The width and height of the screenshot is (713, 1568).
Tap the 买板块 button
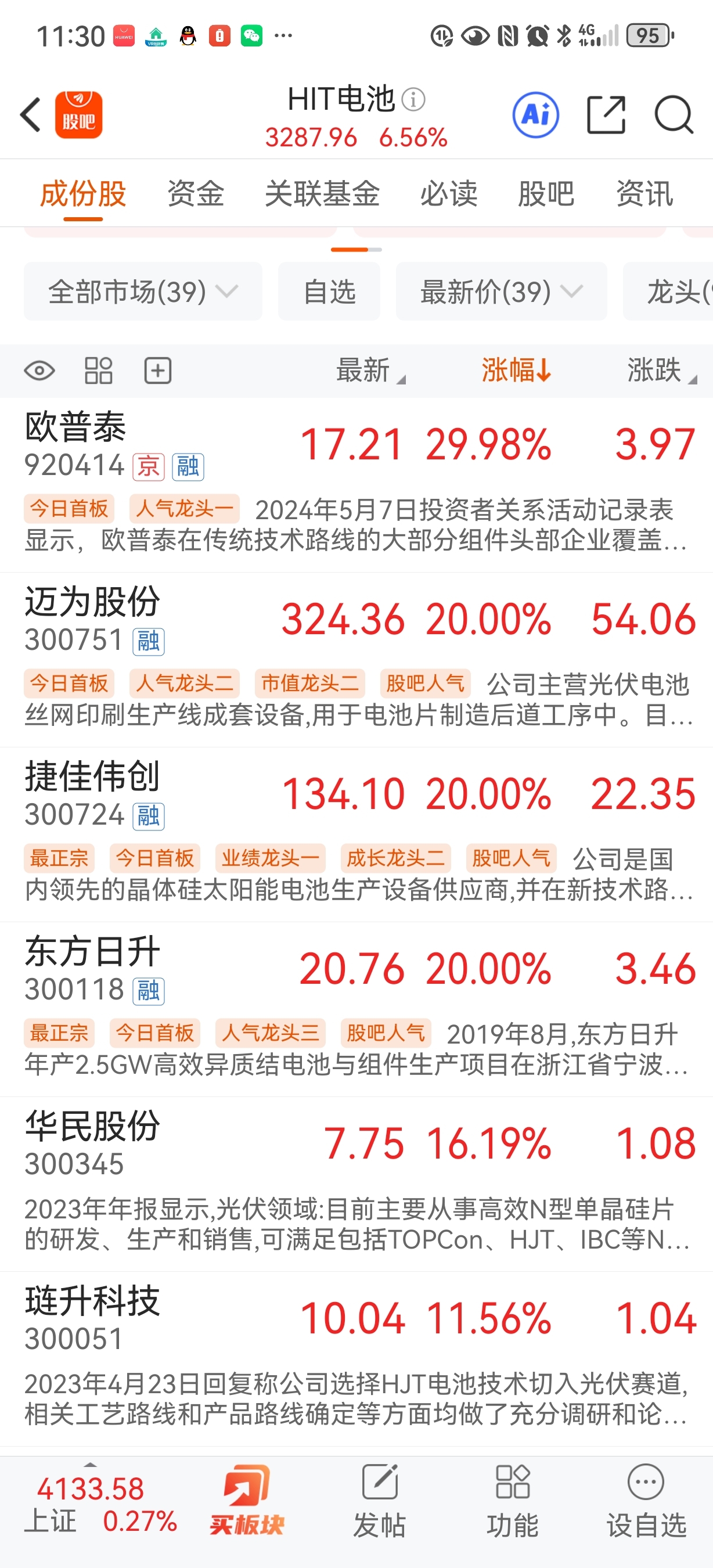(246, 1501)
